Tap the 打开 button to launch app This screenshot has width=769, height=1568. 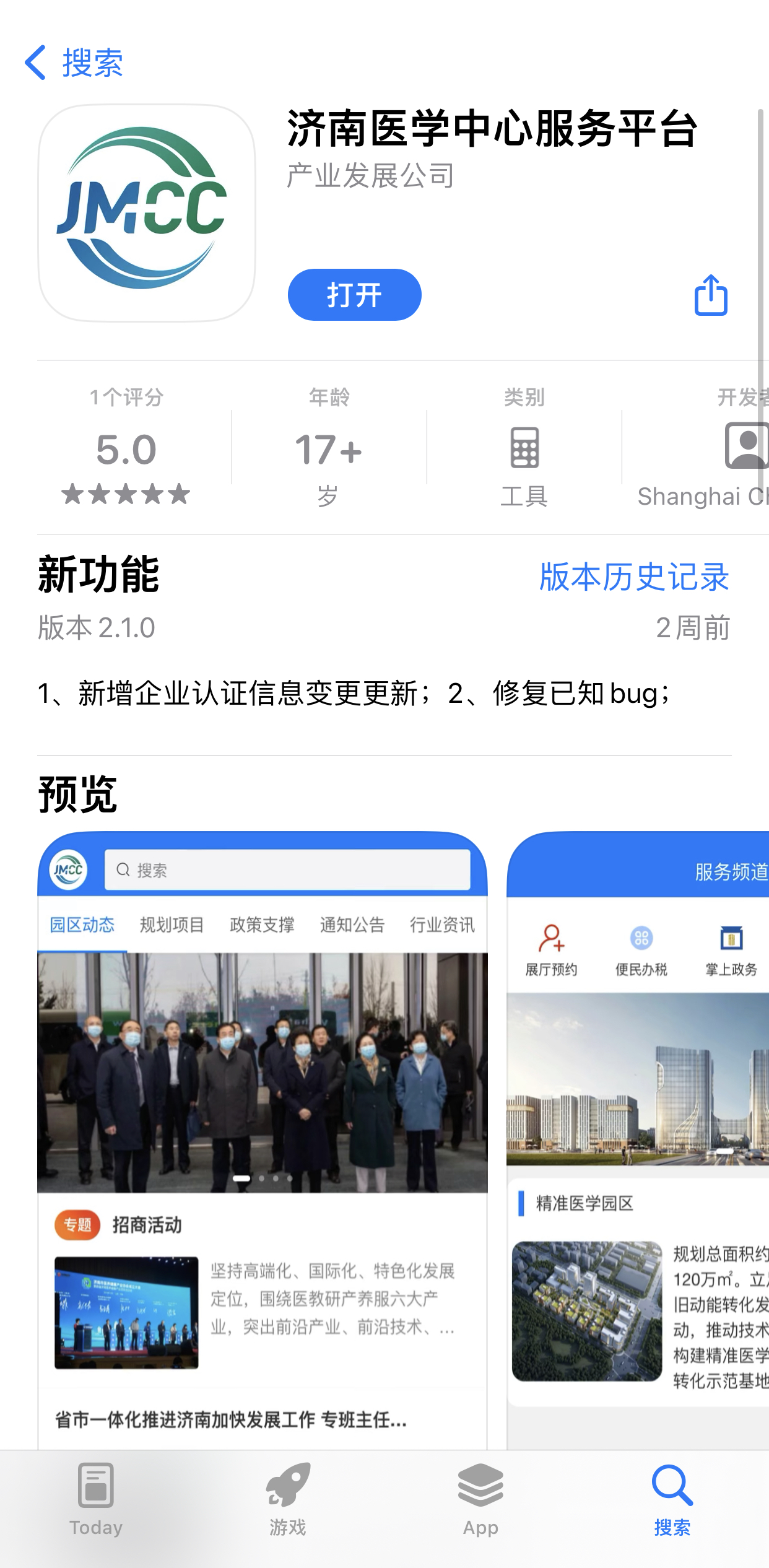[x=354, y=295]
